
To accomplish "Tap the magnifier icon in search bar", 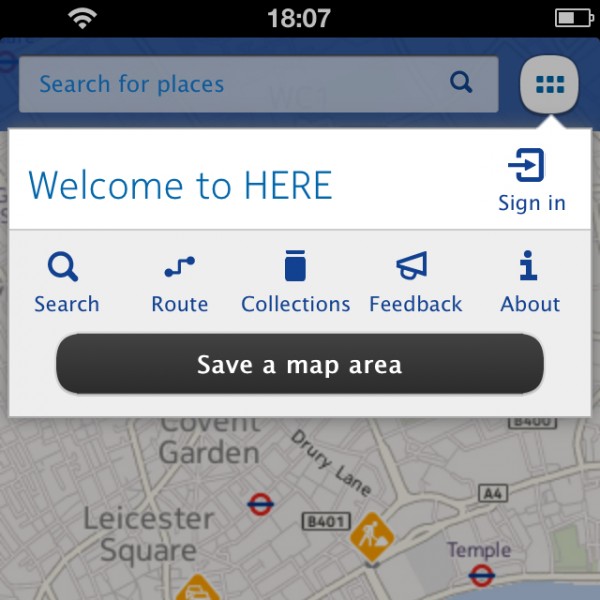I will click(x=461, y=83).
